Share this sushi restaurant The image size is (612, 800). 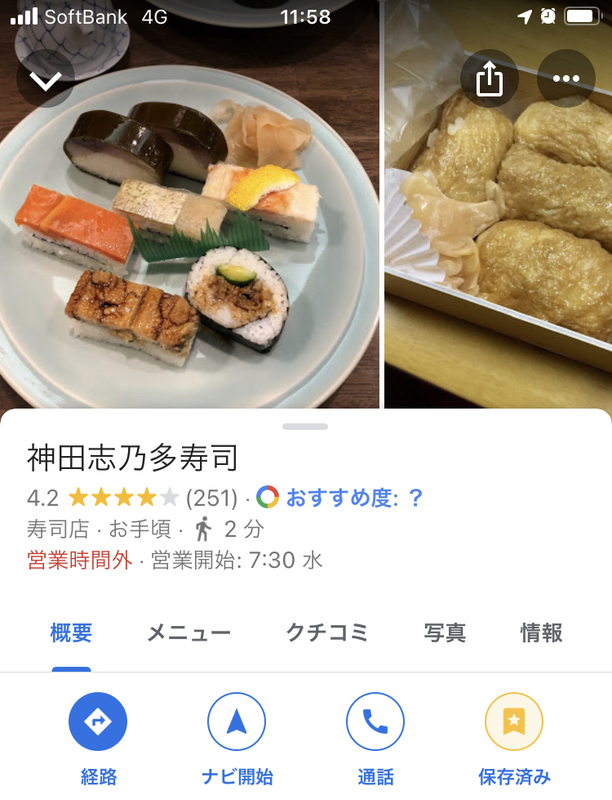pos(489,78)
